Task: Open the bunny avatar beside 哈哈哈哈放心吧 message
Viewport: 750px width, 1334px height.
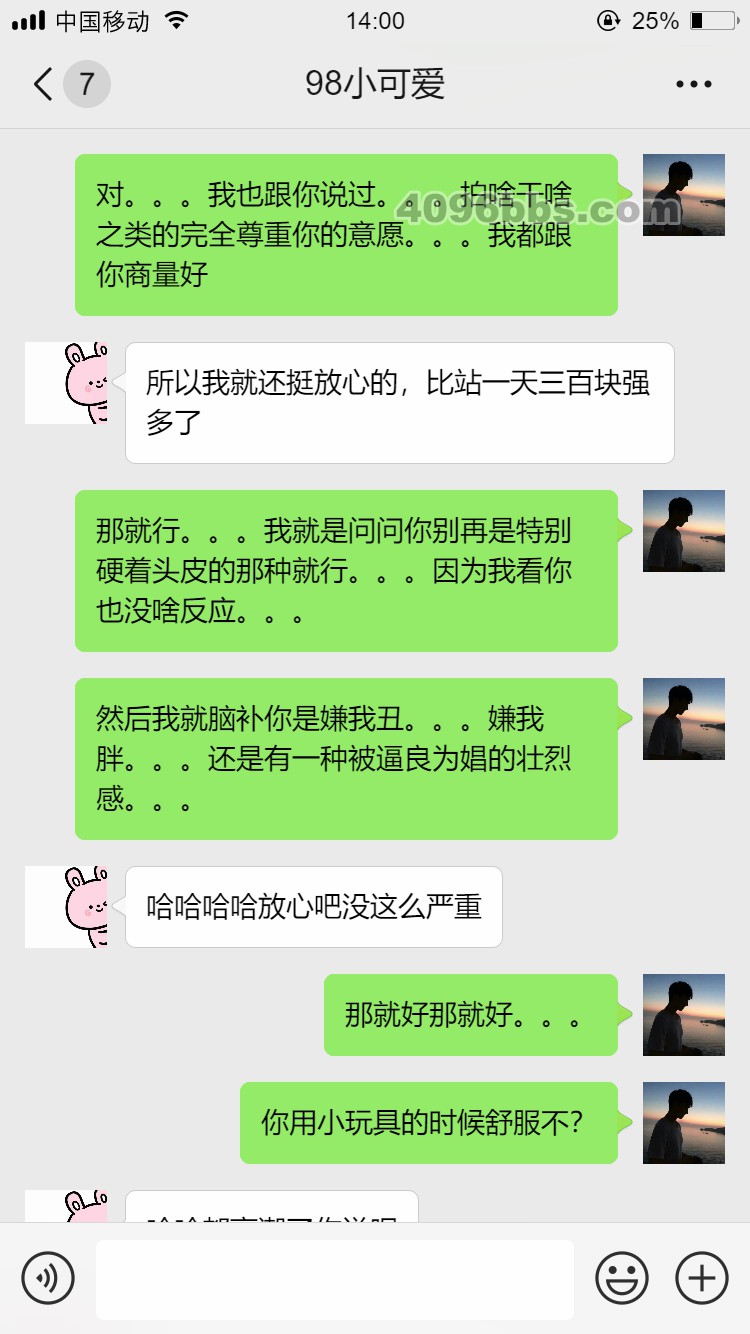Action: point(66,907)
